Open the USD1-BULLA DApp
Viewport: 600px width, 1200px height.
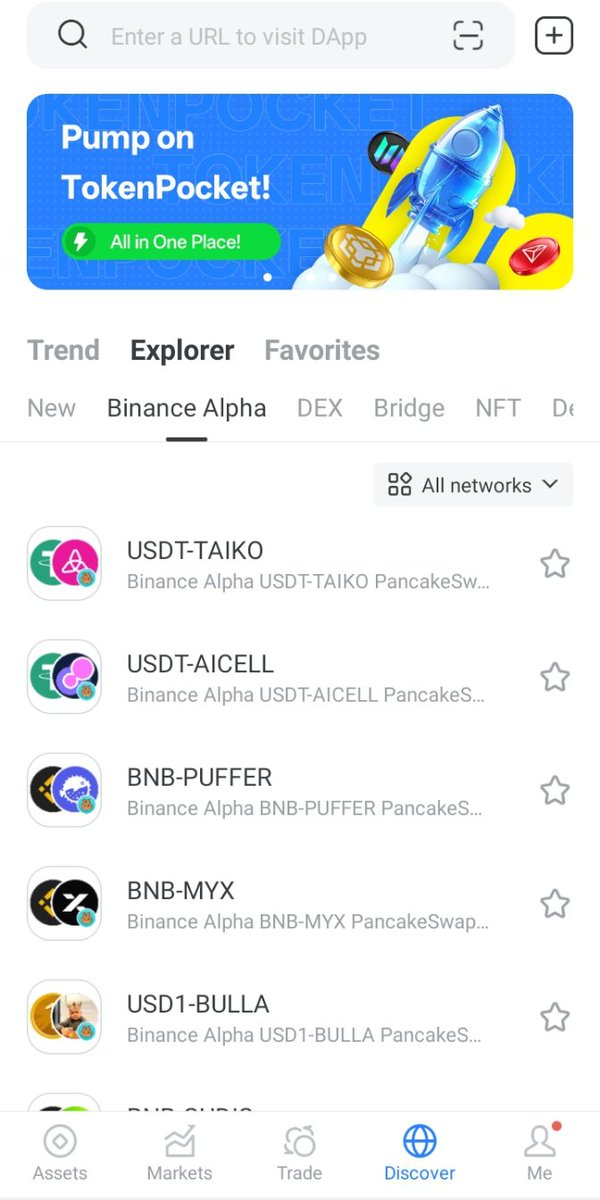coord(300,1017)
